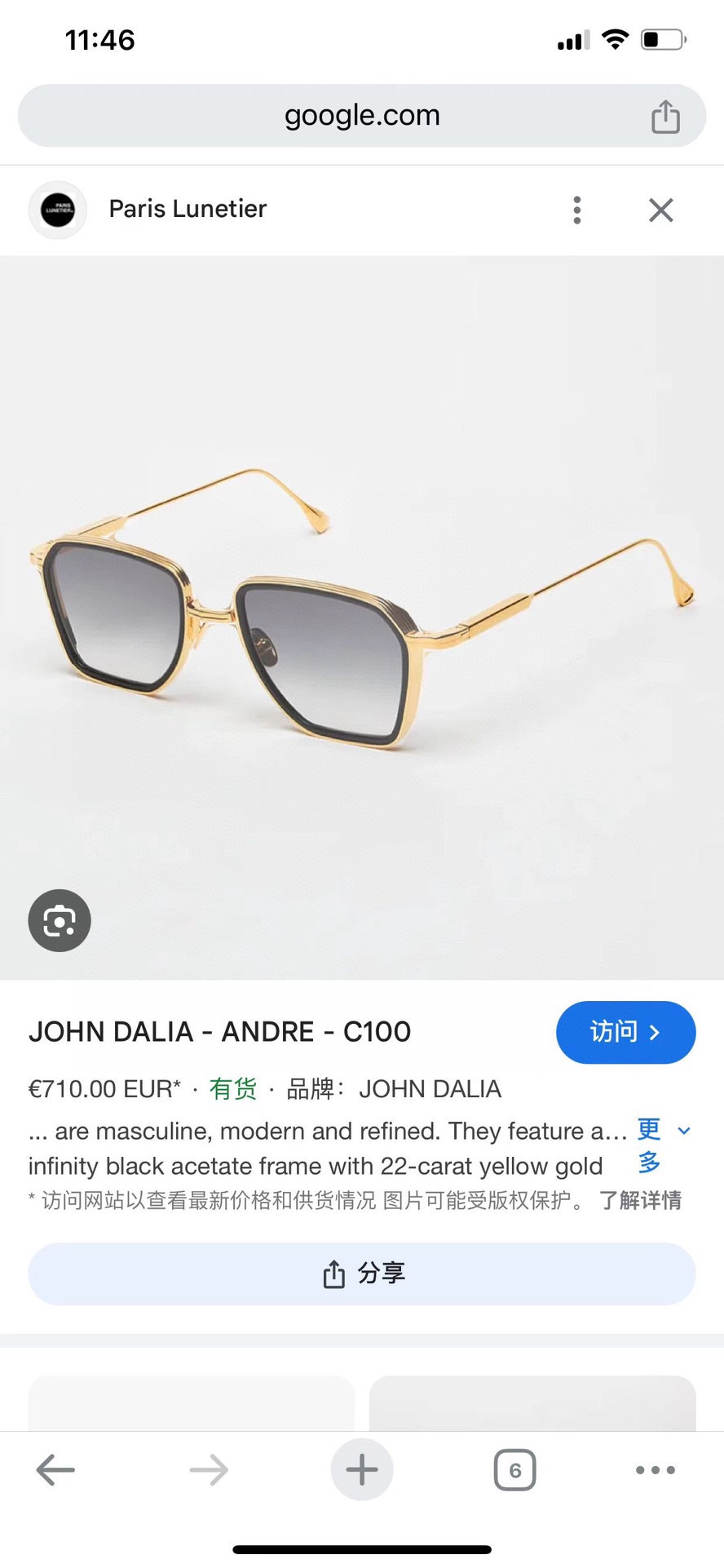Go back to the previous page
724x1568 pixels.
click(x=55, y=1470)
